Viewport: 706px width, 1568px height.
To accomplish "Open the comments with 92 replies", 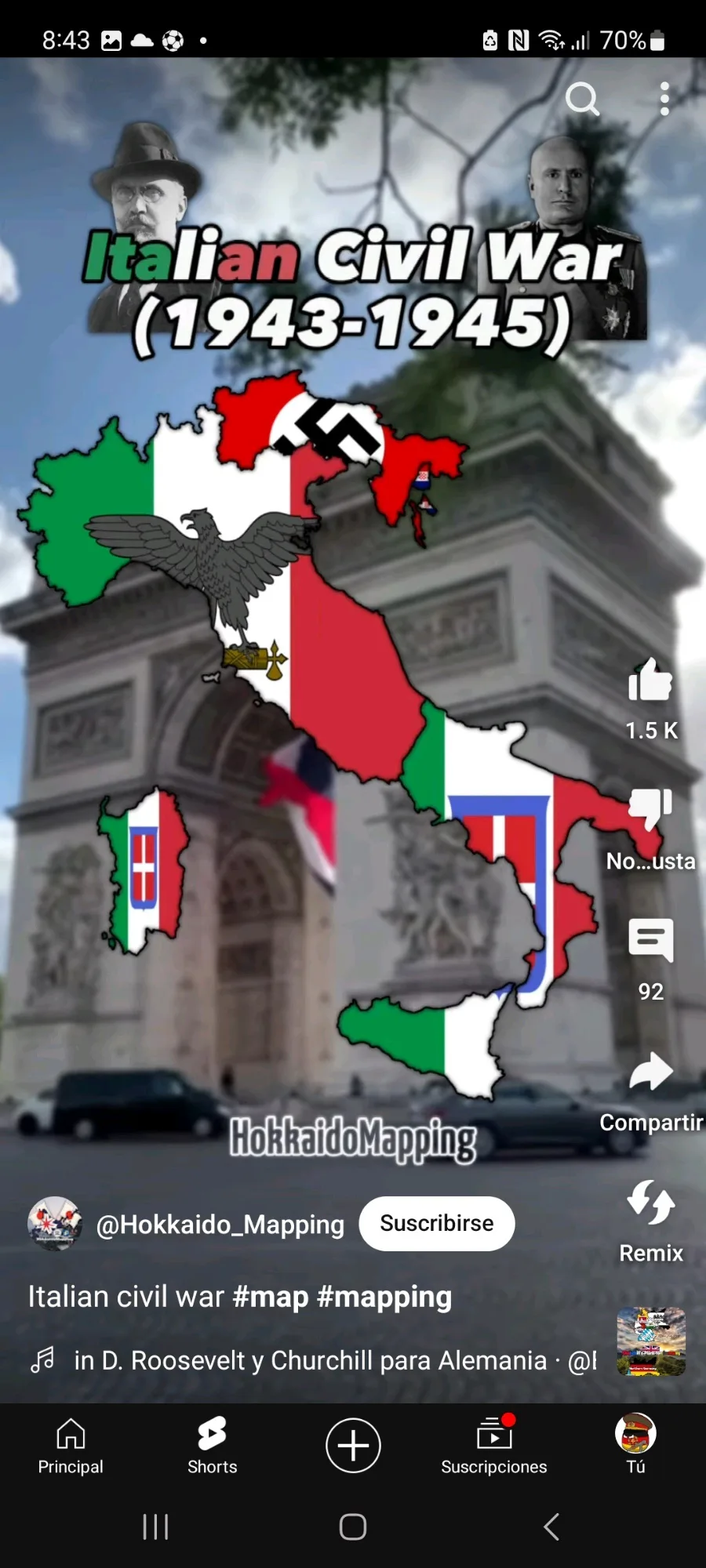I will point(650,939).
